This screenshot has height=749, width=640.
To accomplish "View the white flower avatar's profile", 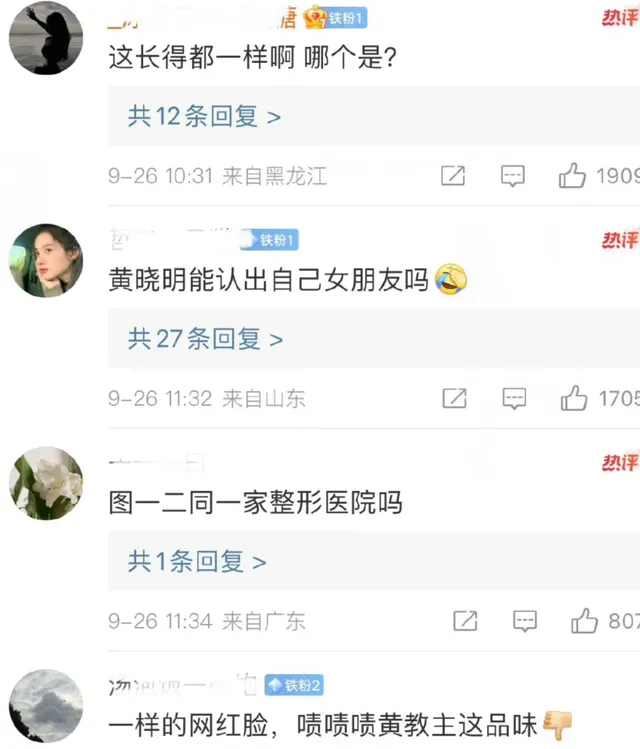I will click(x=46, y=483).
